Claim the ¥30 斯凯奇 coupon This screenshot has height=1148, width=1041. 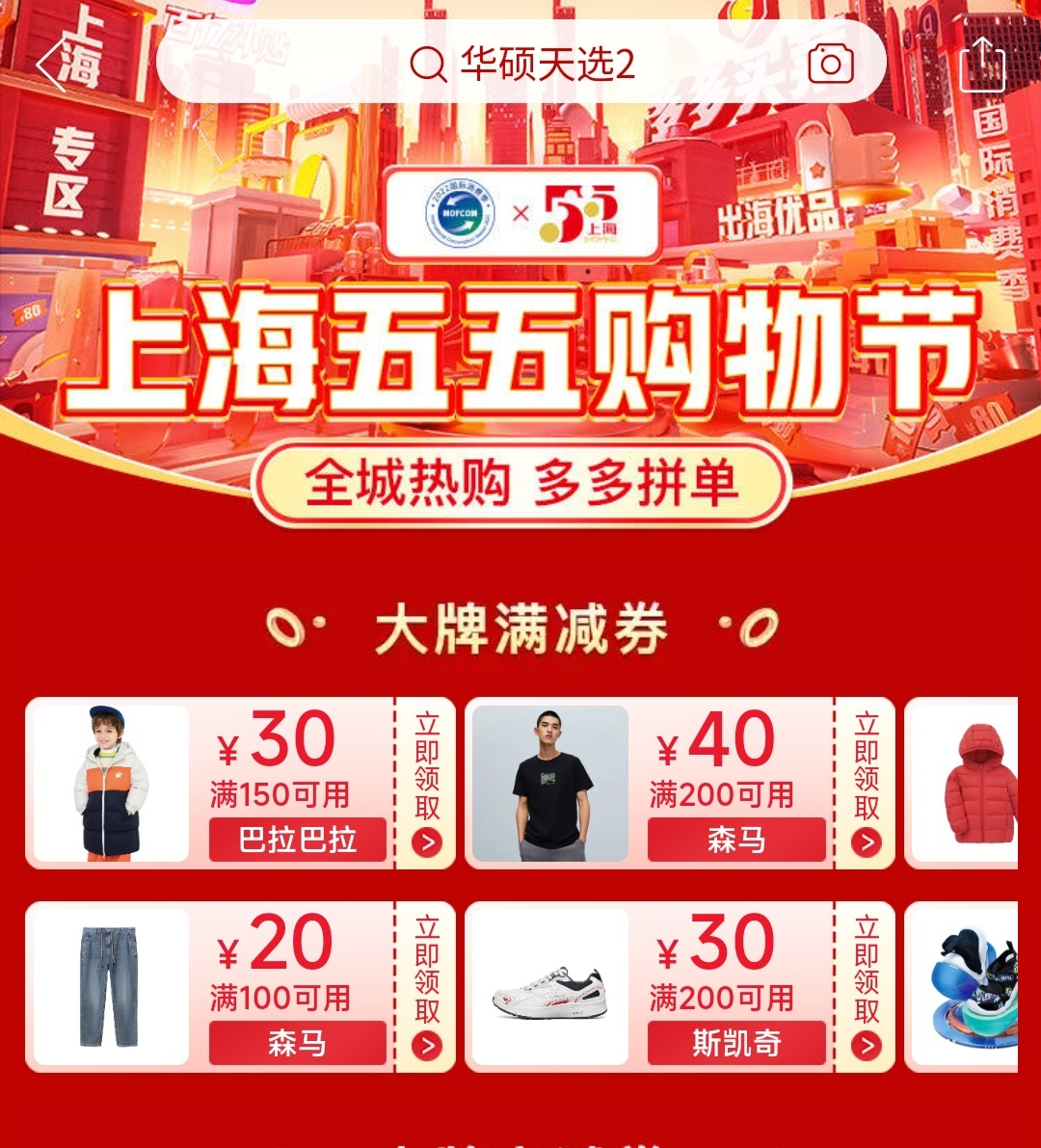tap(866, 986)
